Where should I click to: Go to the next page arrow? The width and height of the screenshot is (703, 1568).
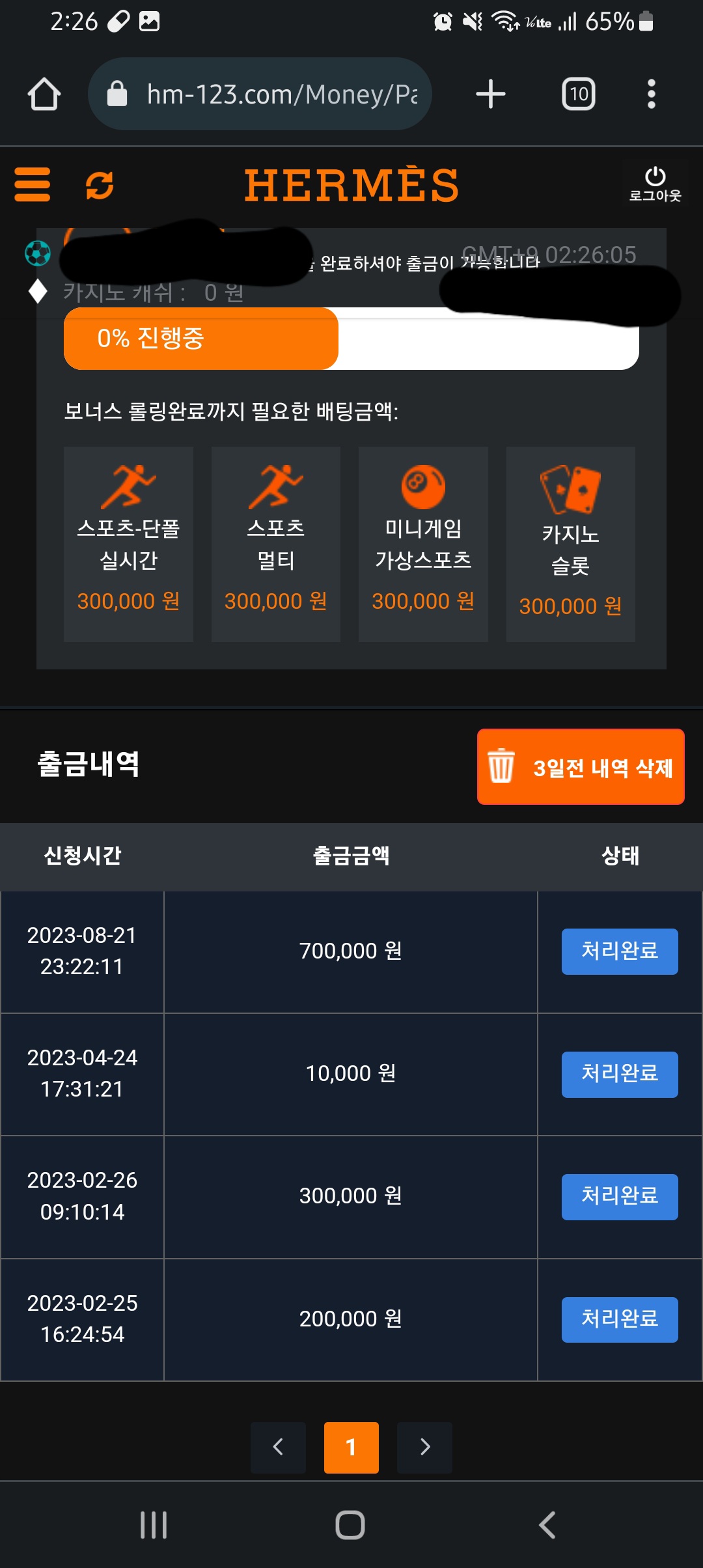424,1447
